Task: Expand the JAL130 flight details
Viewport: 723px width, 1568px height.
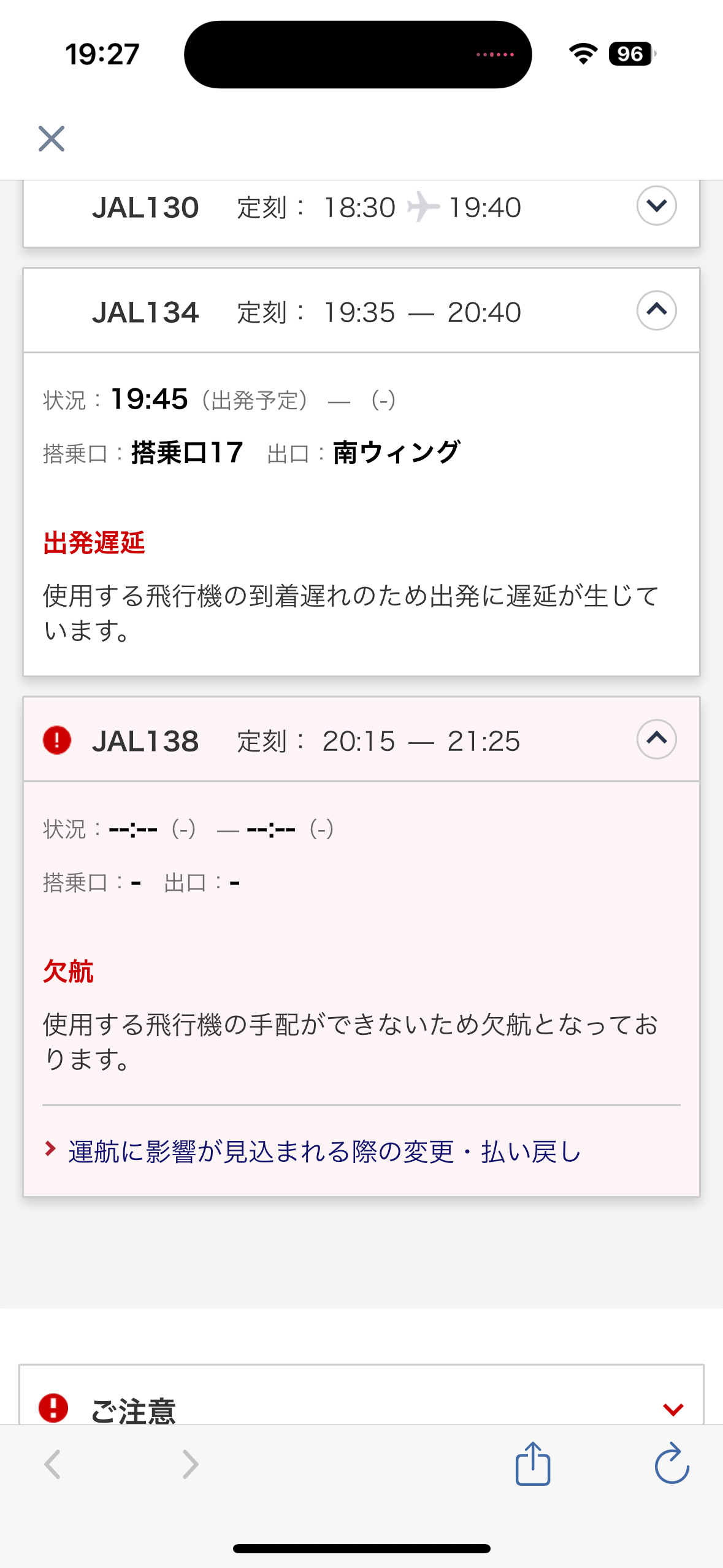Action: point(656,206)
